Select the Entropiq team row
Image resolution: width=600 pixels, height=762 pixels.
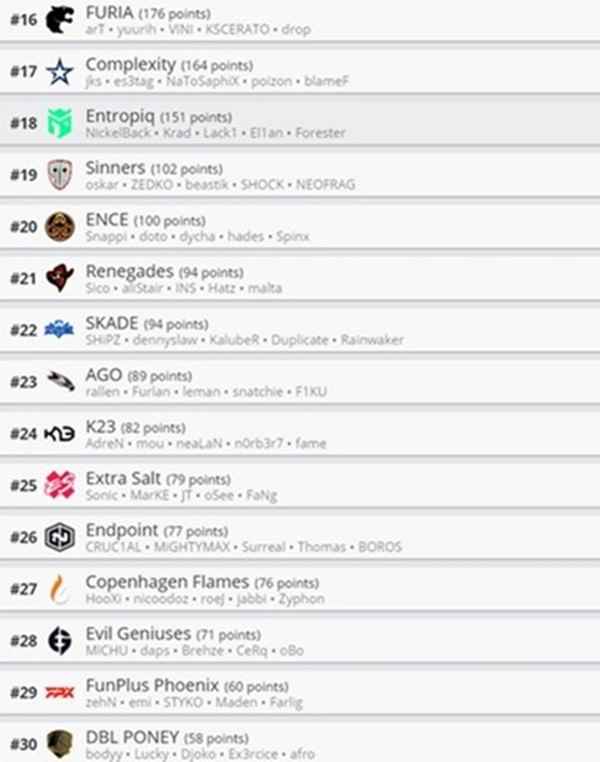pos(300,123)
